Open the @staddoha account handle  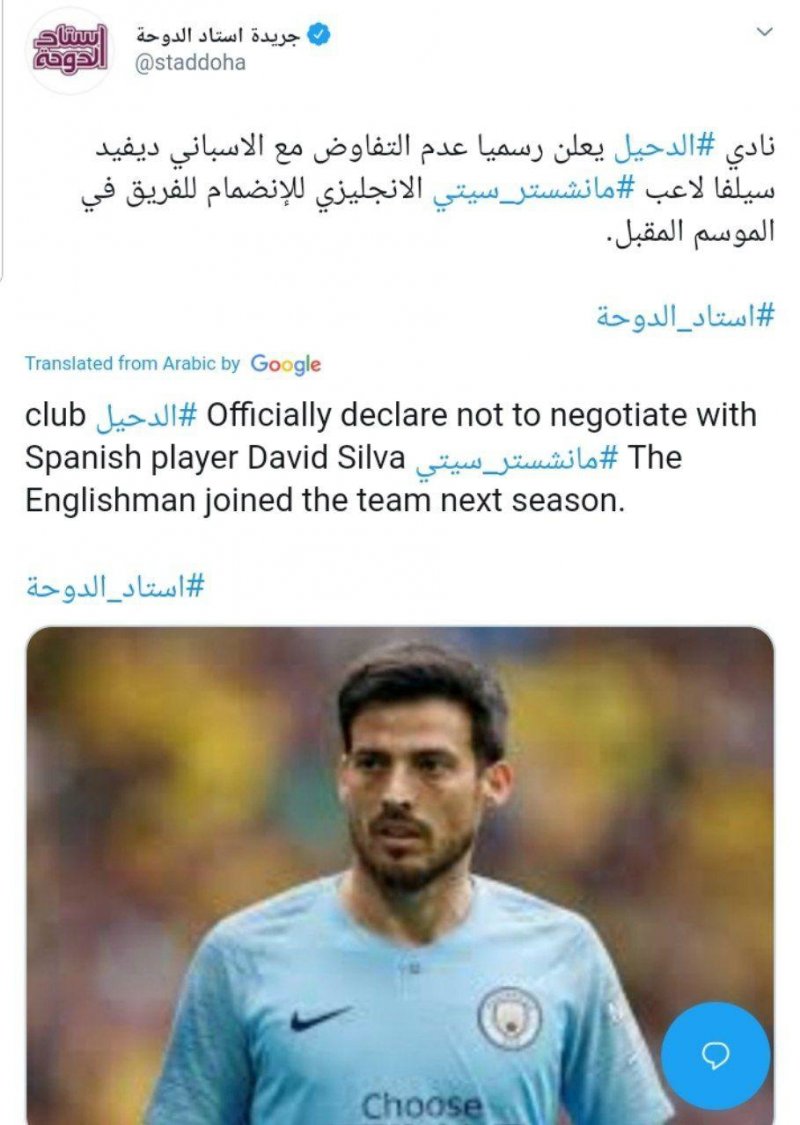pyautogui.click(x=192, y=63)
